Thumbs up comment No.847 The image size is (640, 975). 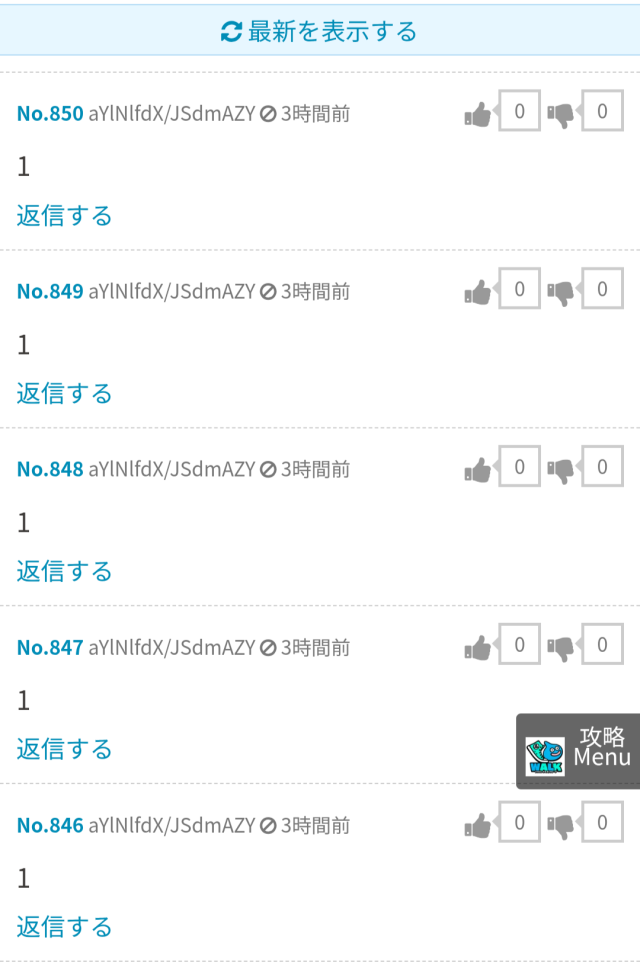pos(480,647)
